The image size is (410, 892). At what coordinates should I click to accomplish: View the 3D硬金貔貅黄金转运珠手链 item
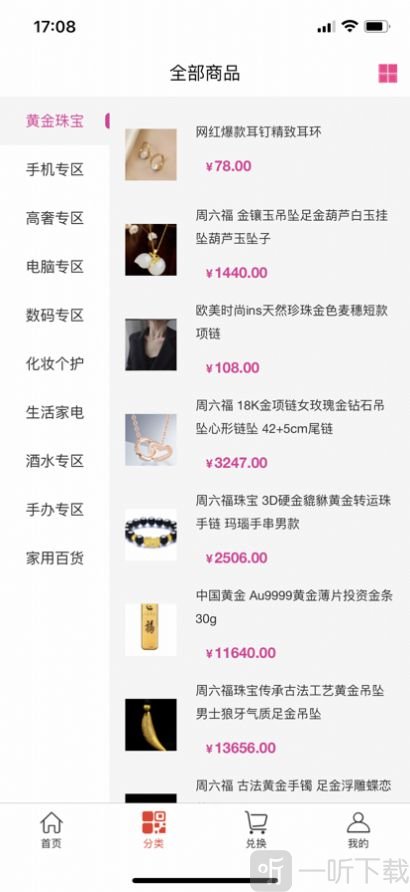(260, 534)
